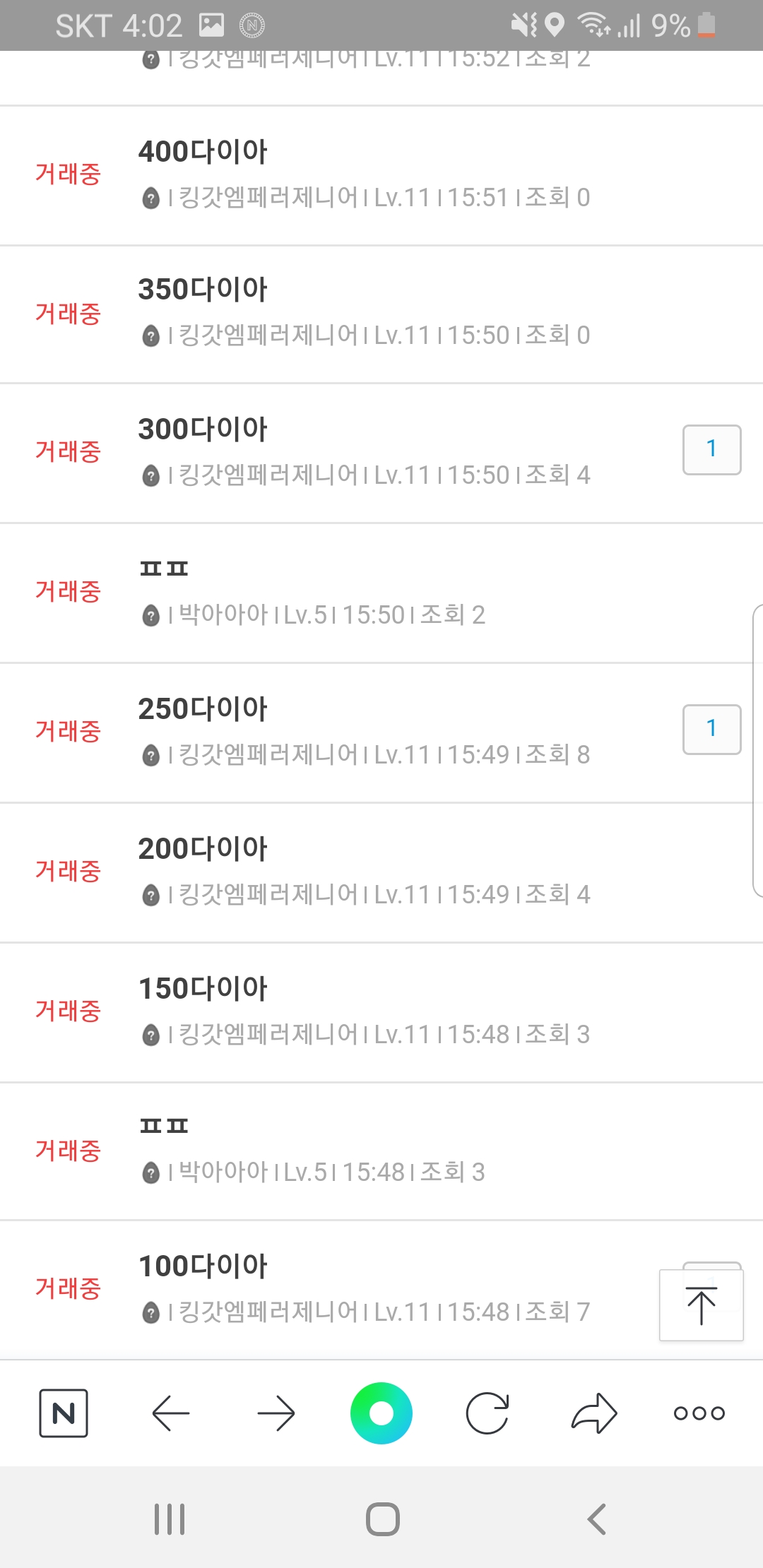Open the 150다이아 post
This screenshot has width=763, height=1568.
[x=203, y=989]
